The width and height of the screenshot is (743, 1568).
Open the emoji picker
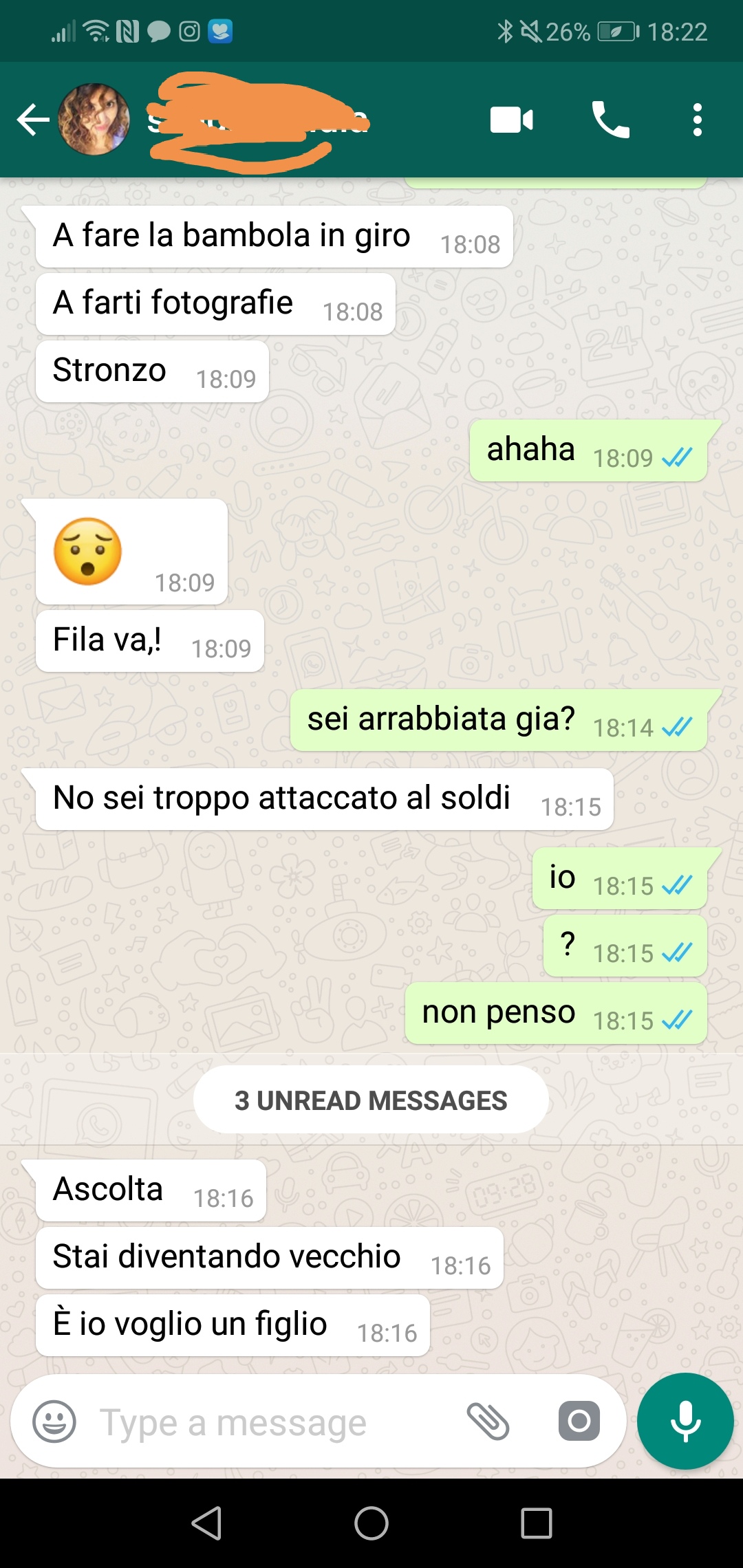(x=54, y=1422)
